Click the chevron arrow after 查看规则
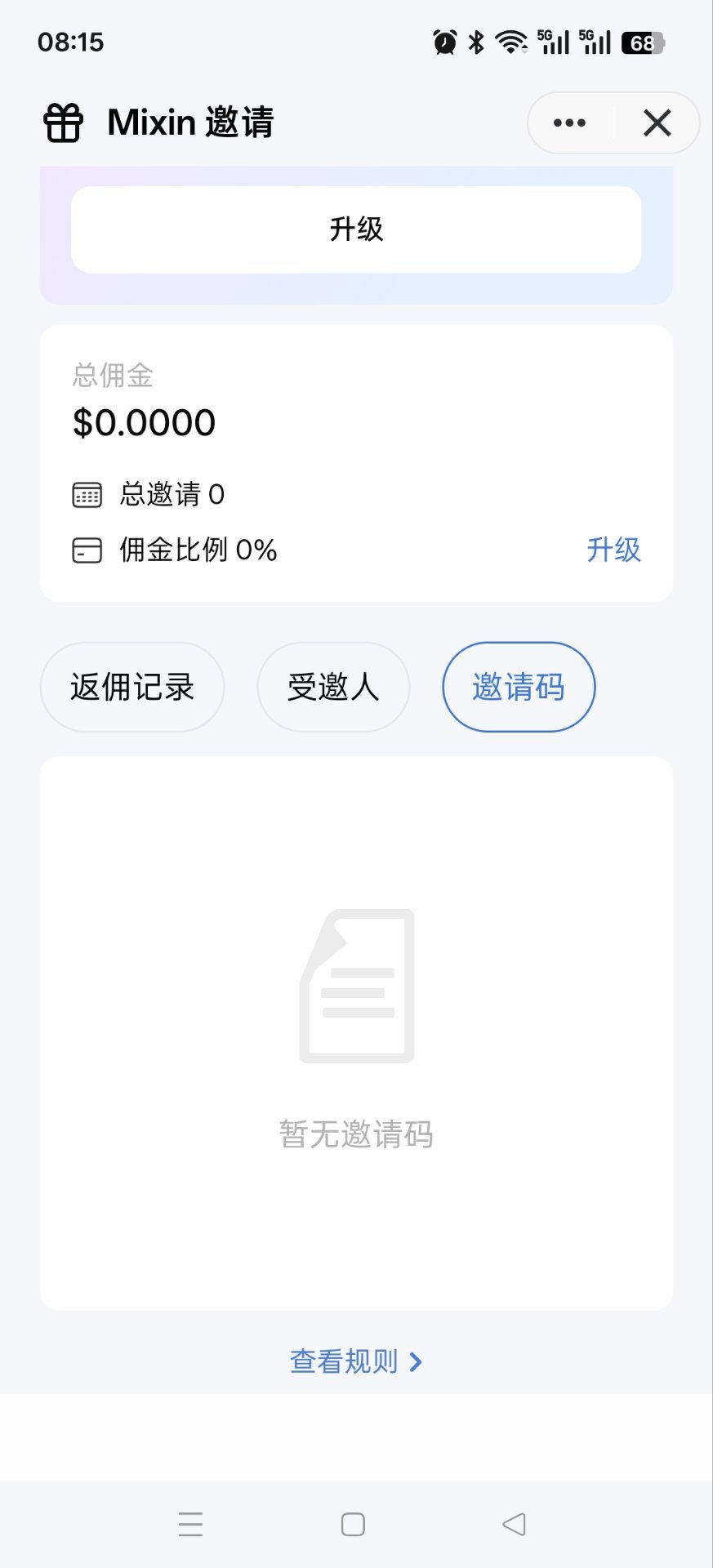 [x=417, y=1361]
